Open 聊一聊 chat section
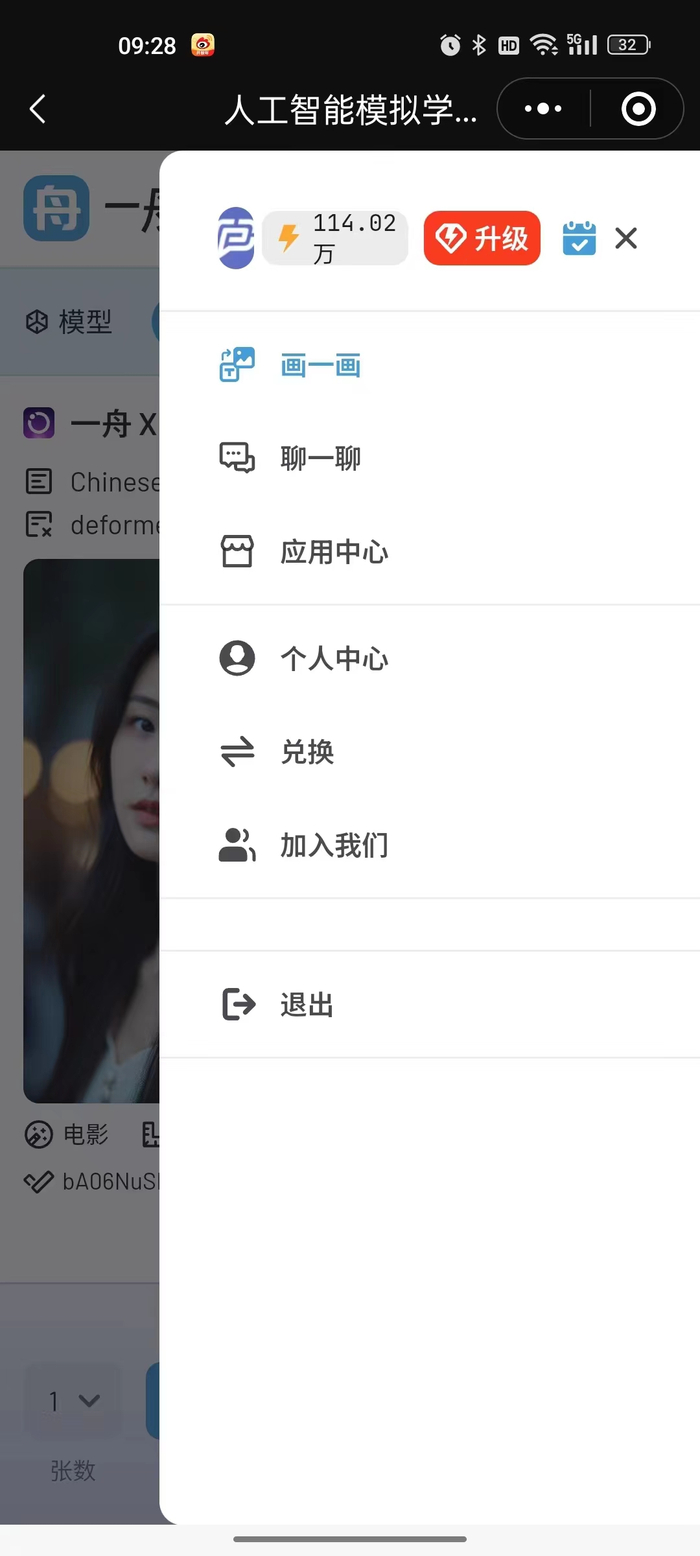The width and height of the screenshot is (700, 1556). click(x=320, y=459)
